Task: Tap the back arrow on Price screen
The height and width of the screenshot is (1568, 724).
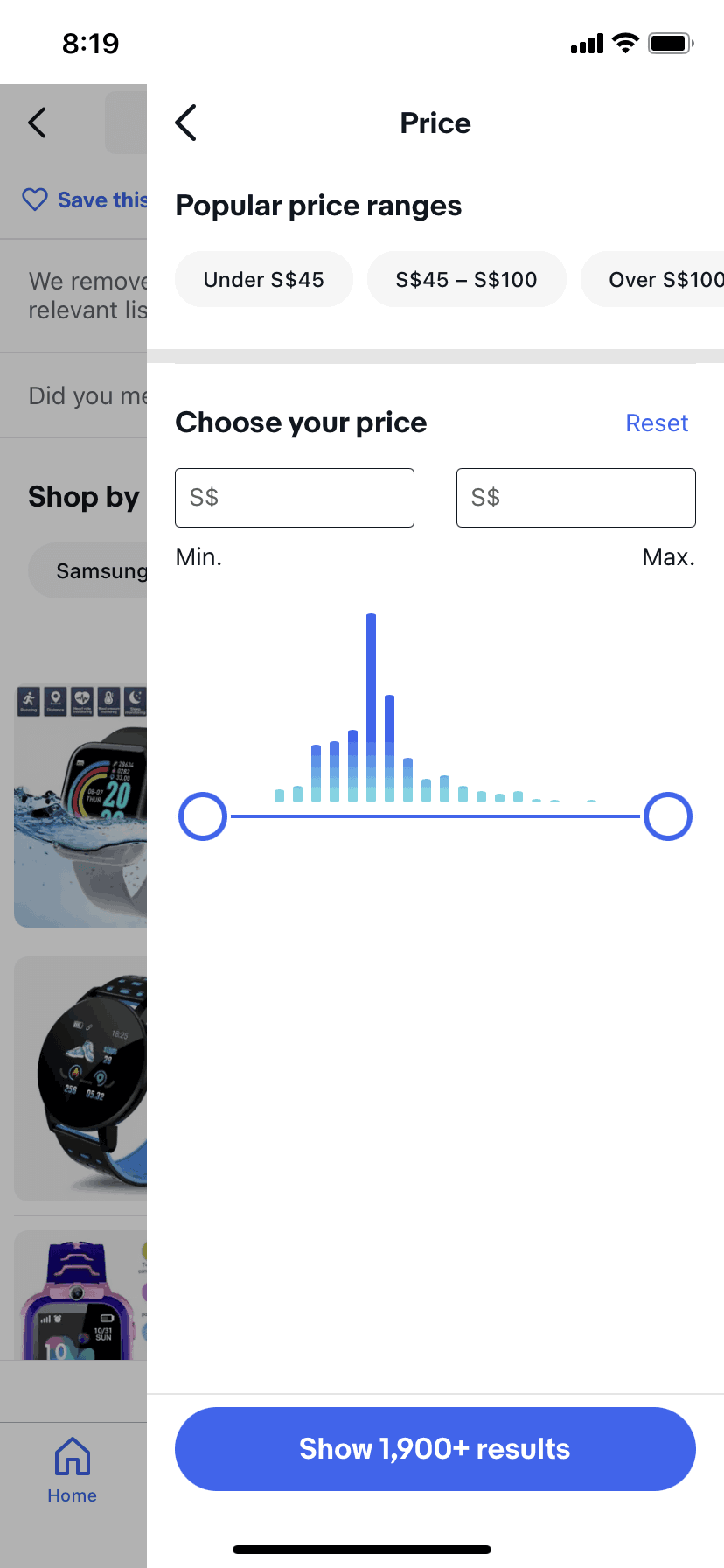Action: (184, 122)
